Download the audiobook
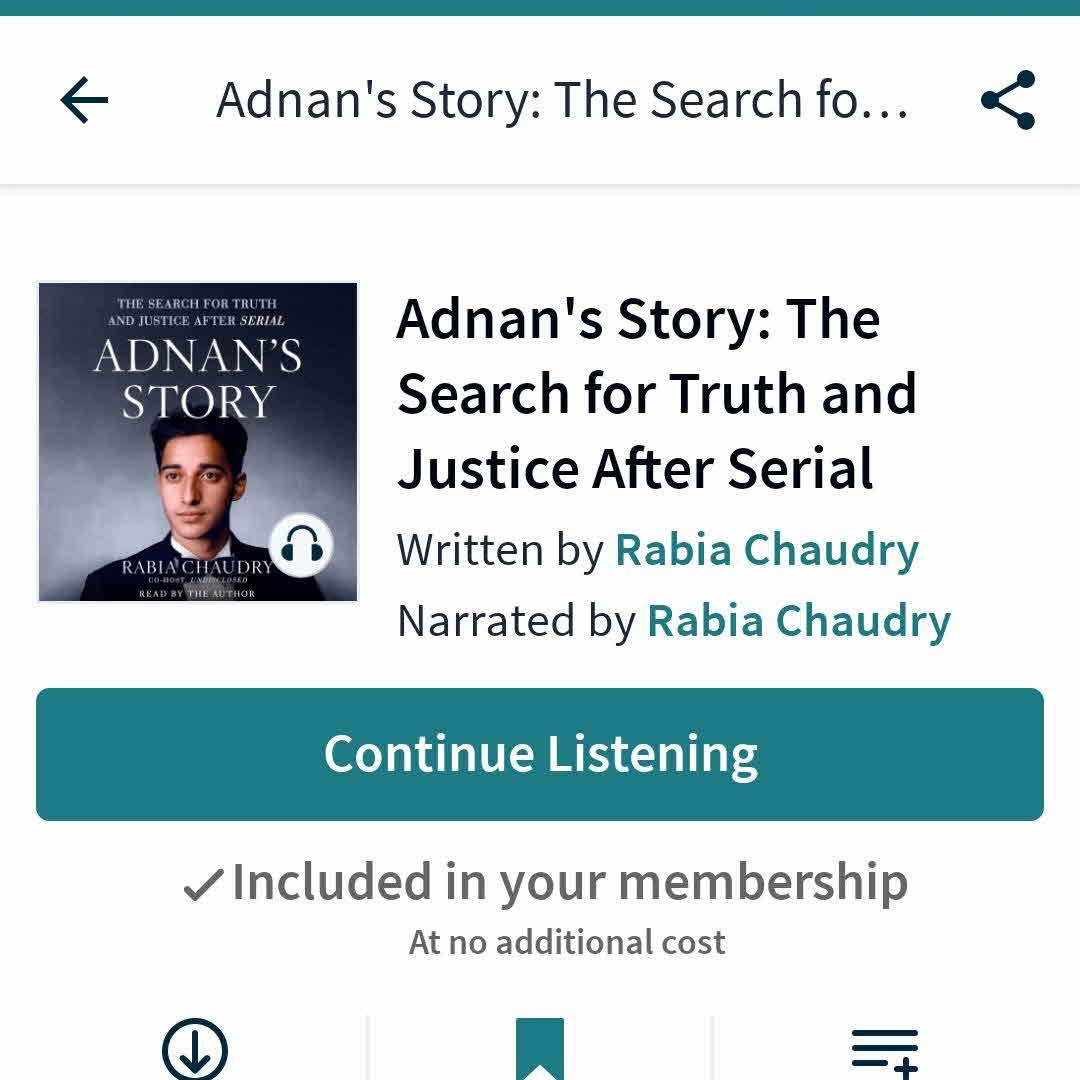 [195, 1050]
